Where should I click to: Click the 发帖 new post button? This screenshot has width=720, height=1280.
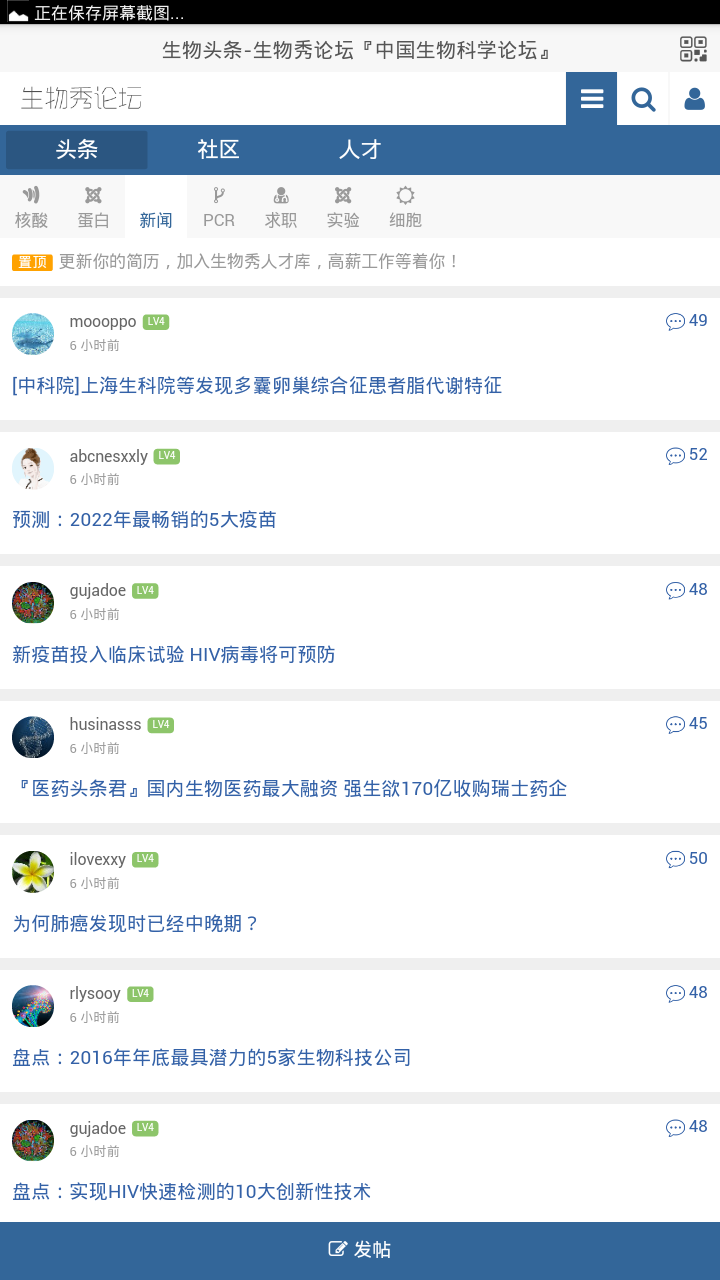click(x=360, y=1249)
